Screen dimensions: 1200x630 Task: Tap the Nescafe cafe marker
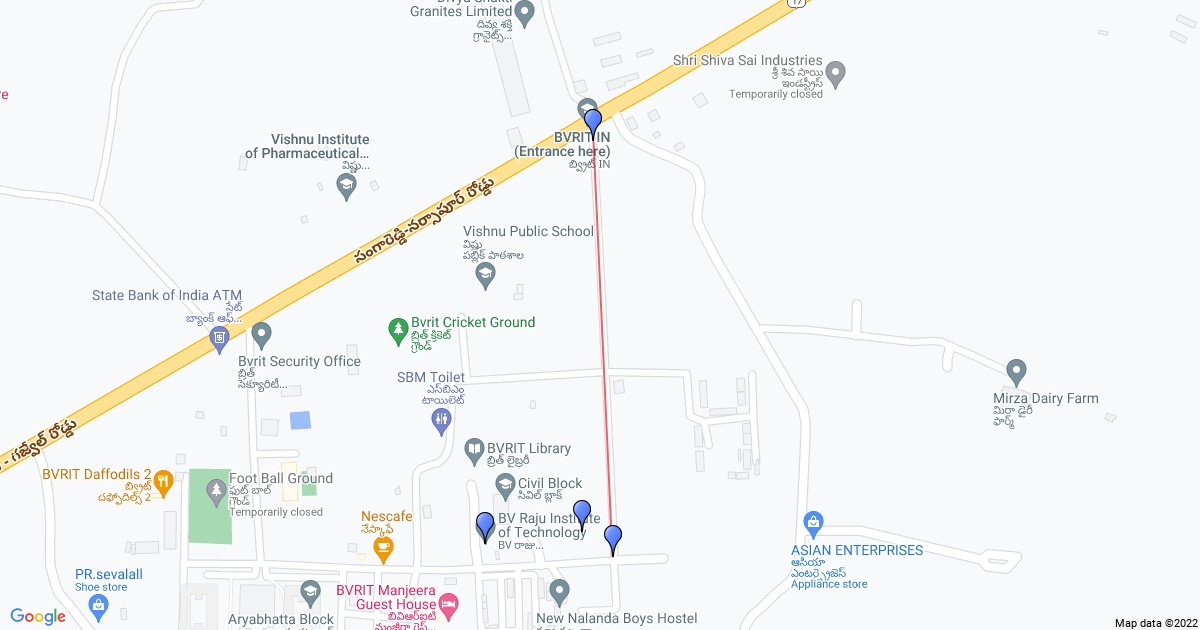tap(382, 547)
